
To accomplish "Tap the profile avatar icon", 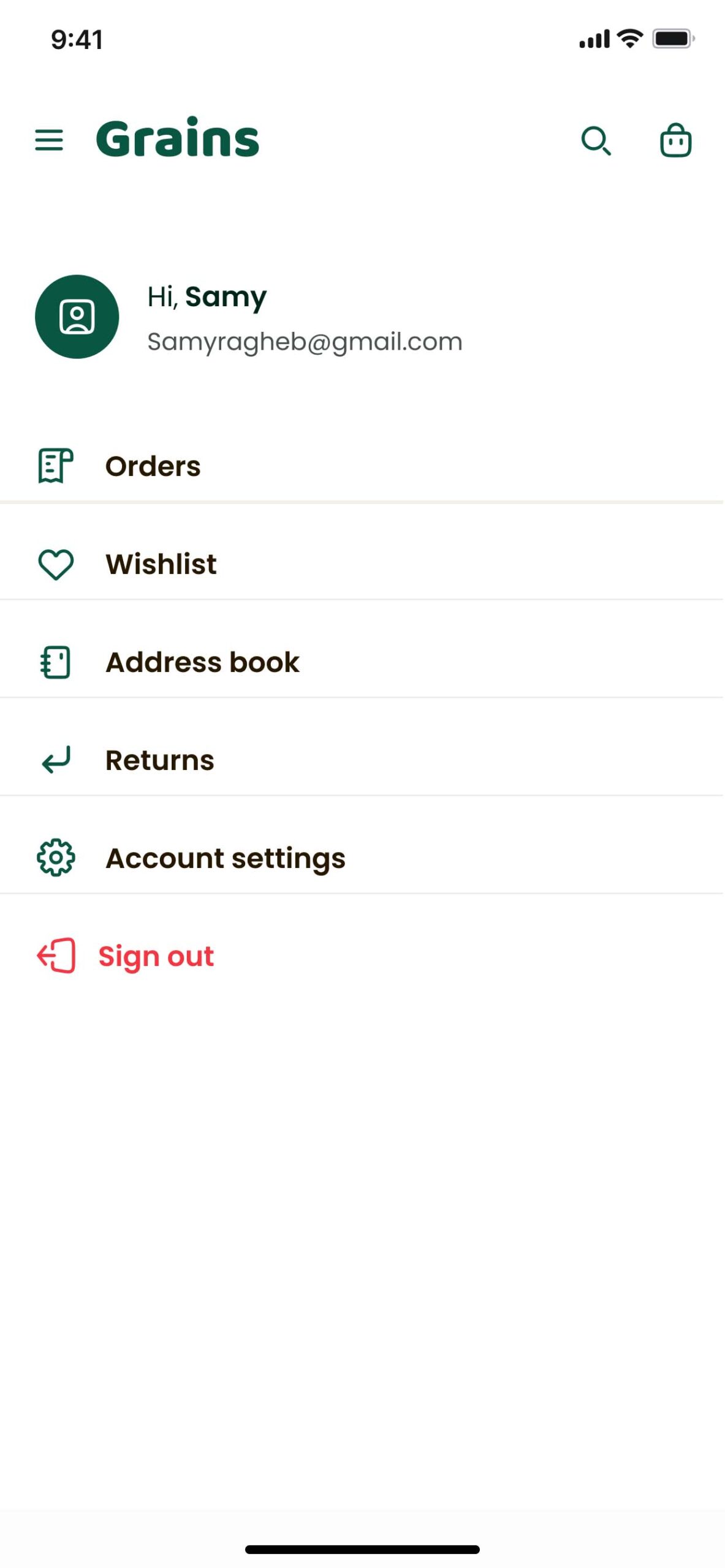I will (77, 317).
